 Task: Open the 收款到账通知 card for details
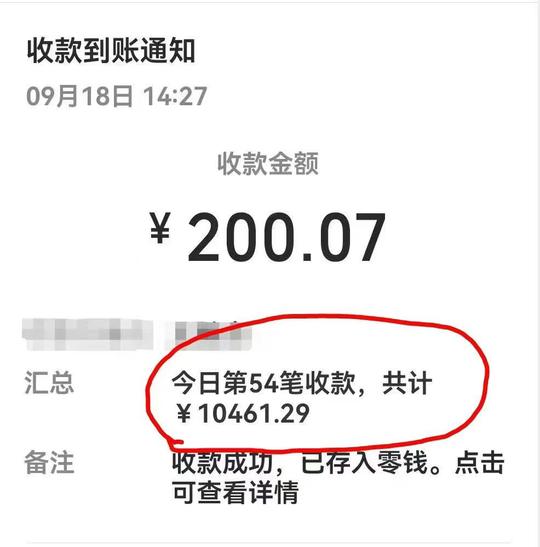(x=270, y=274)
